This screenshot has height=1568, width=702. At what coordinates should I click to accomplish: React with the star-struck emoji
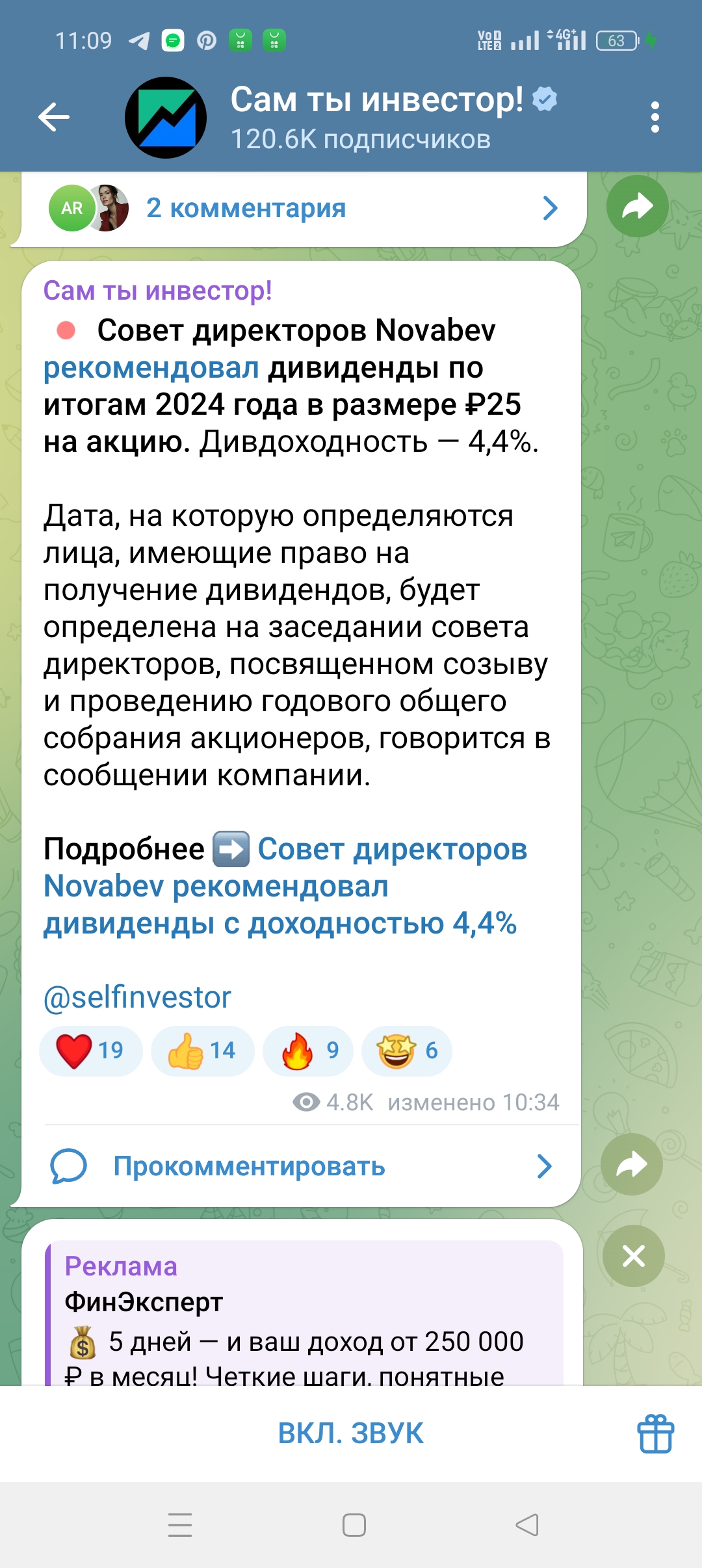pos(407,1050)
